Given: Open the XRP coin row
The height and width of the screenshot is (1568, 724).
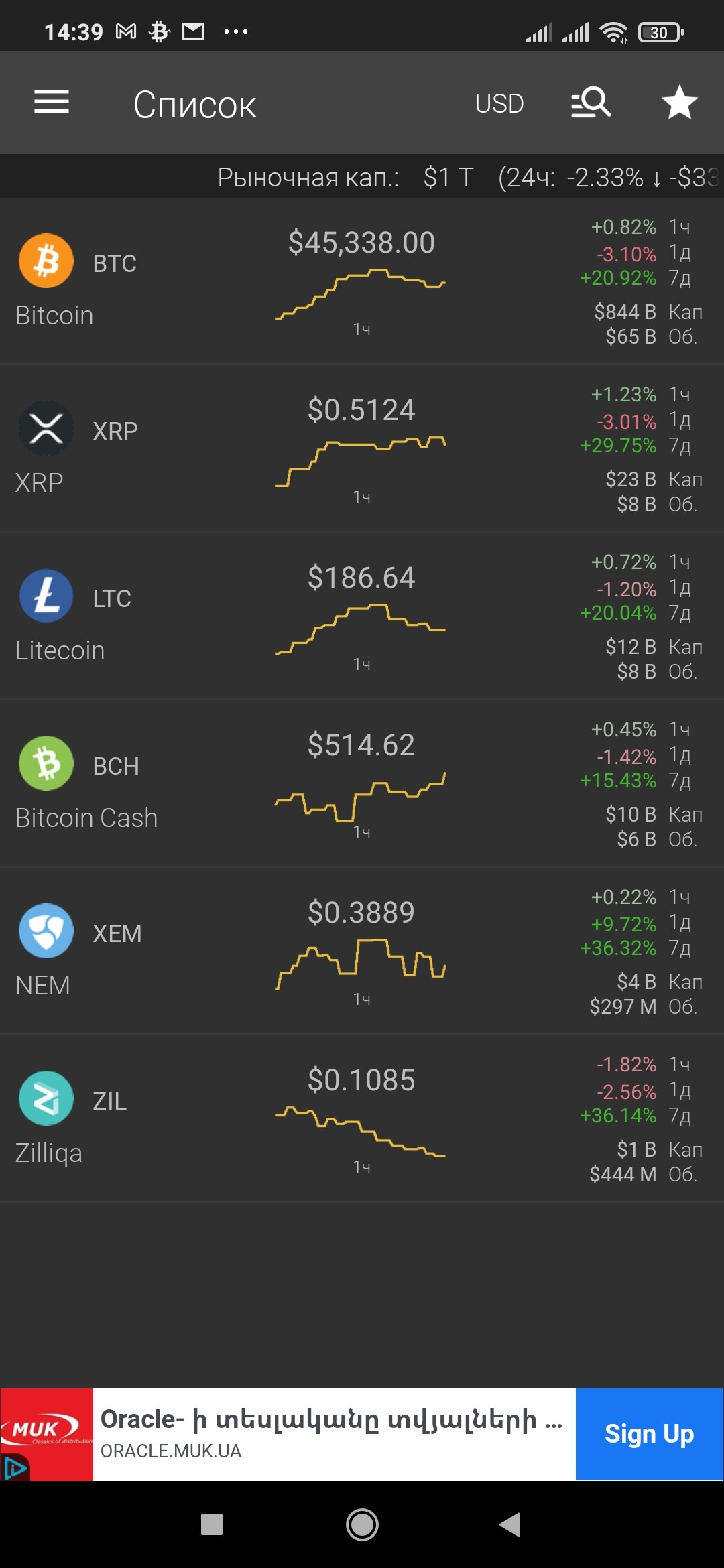Looking at the screenshot, I should click(x=362, y=449).
